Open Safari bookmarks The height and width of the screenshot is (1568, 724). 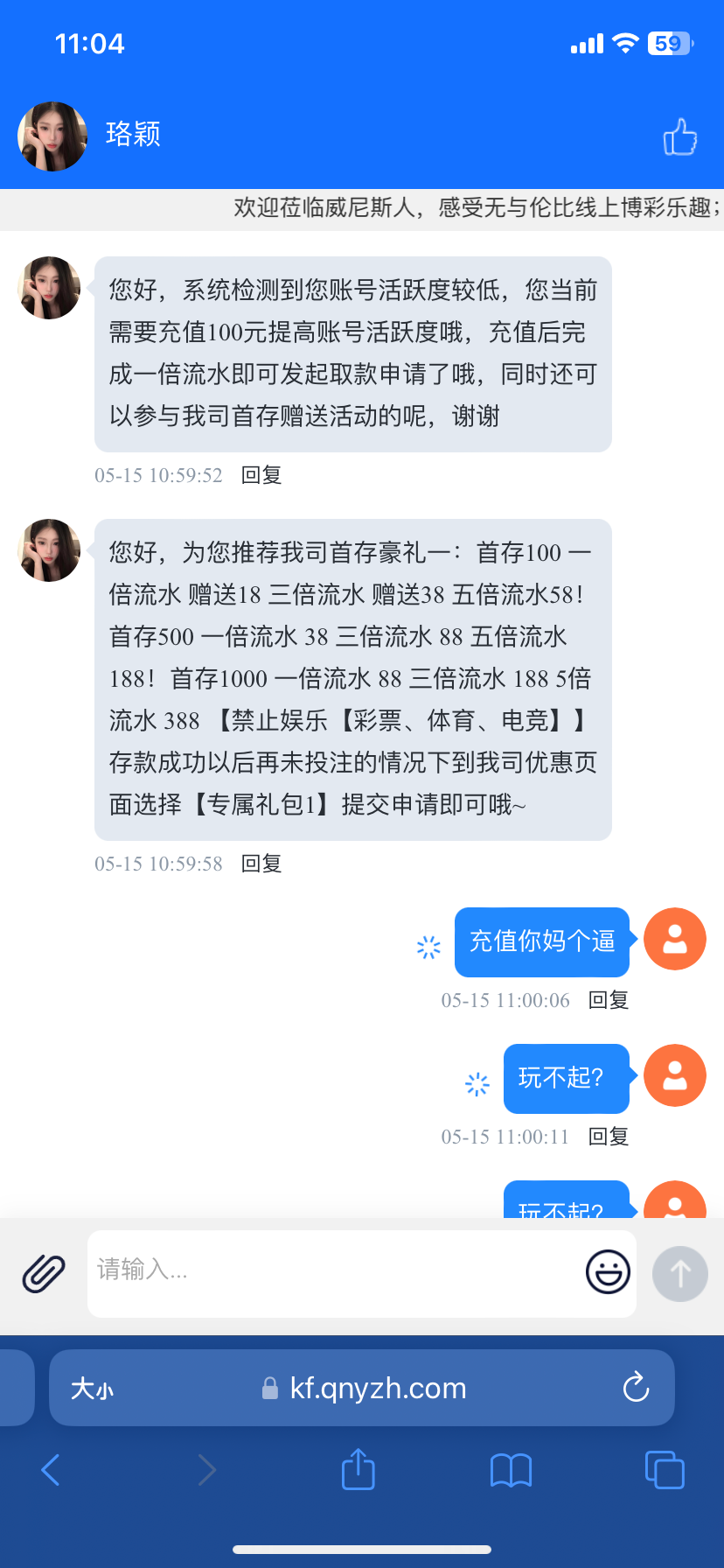511,1470
